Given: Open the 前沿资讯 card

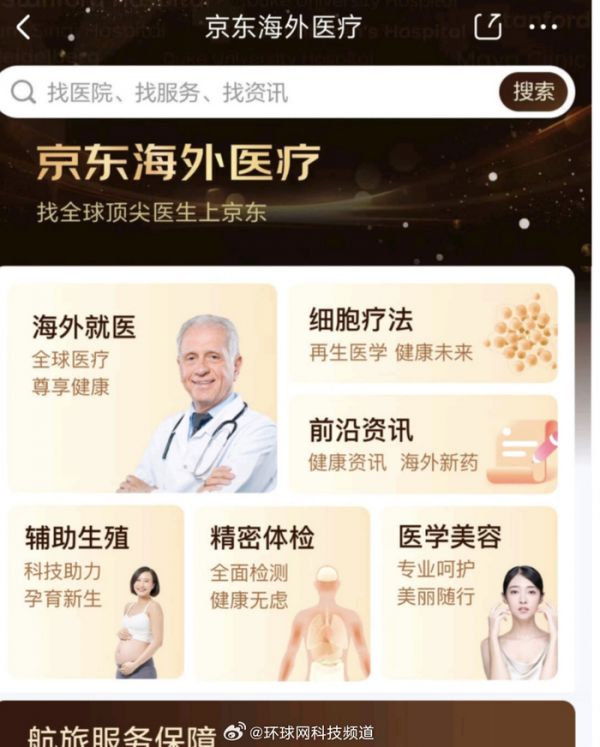Looking at the screenshot, I should coord(423,444).
